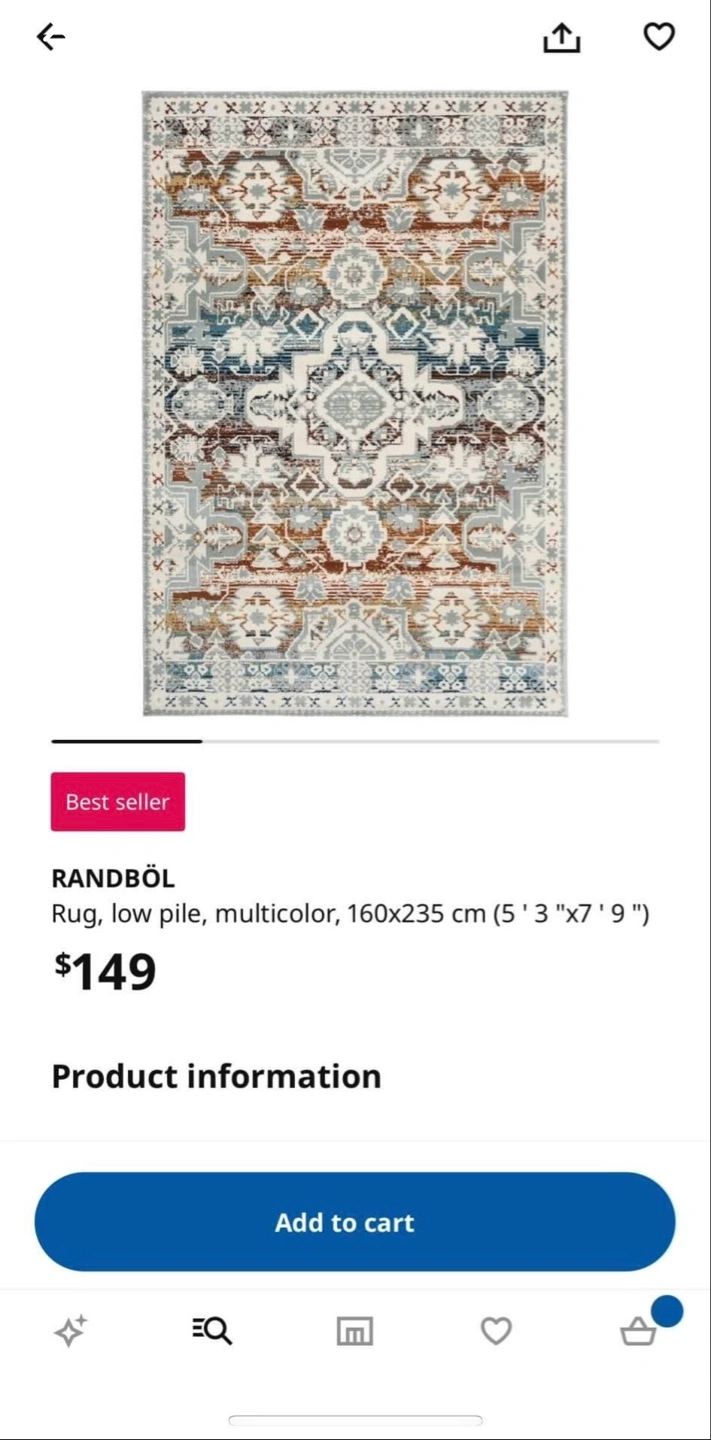711x1440 pixels.
Task: Tap Add to cart button
Action: click(355, 1222)
